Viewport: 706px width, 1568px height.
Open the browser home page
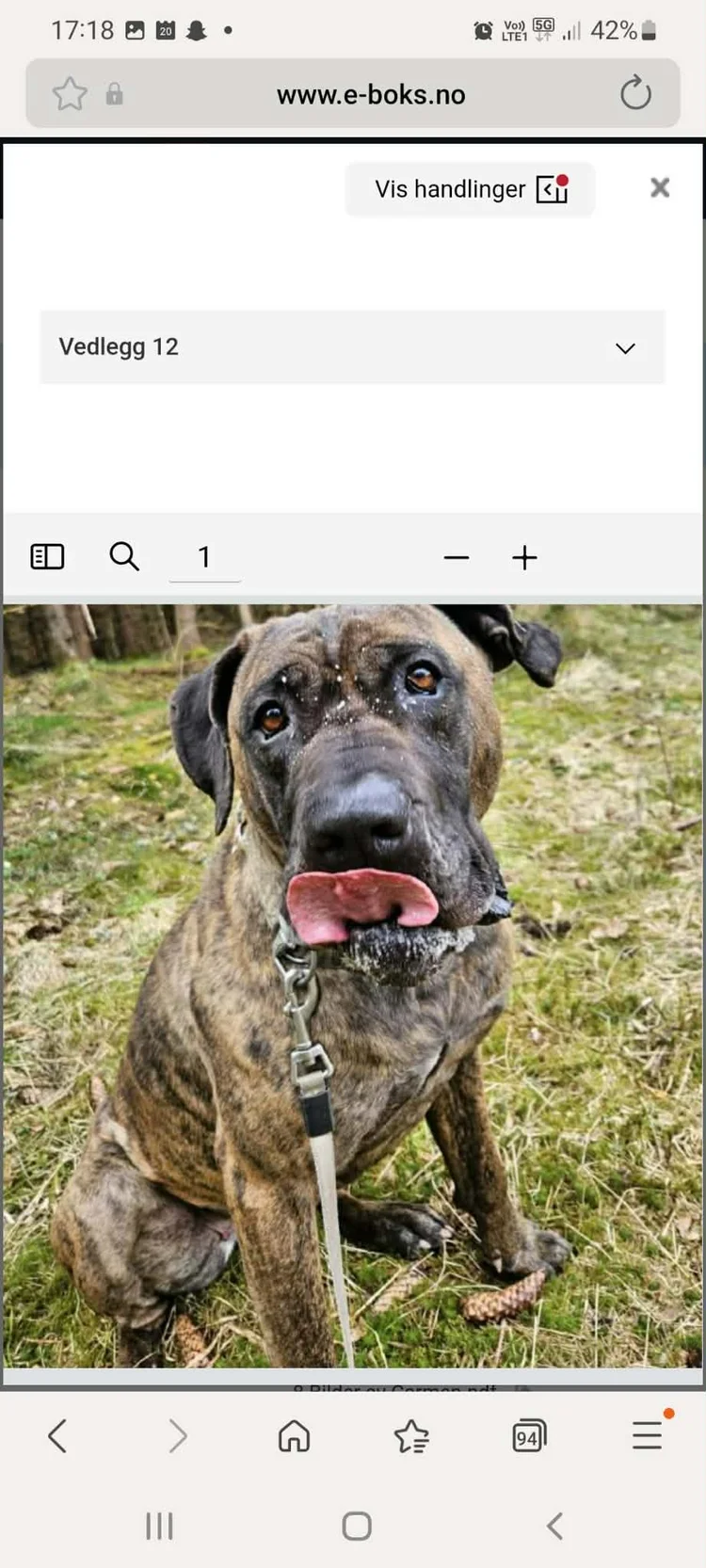point(294,1436)
